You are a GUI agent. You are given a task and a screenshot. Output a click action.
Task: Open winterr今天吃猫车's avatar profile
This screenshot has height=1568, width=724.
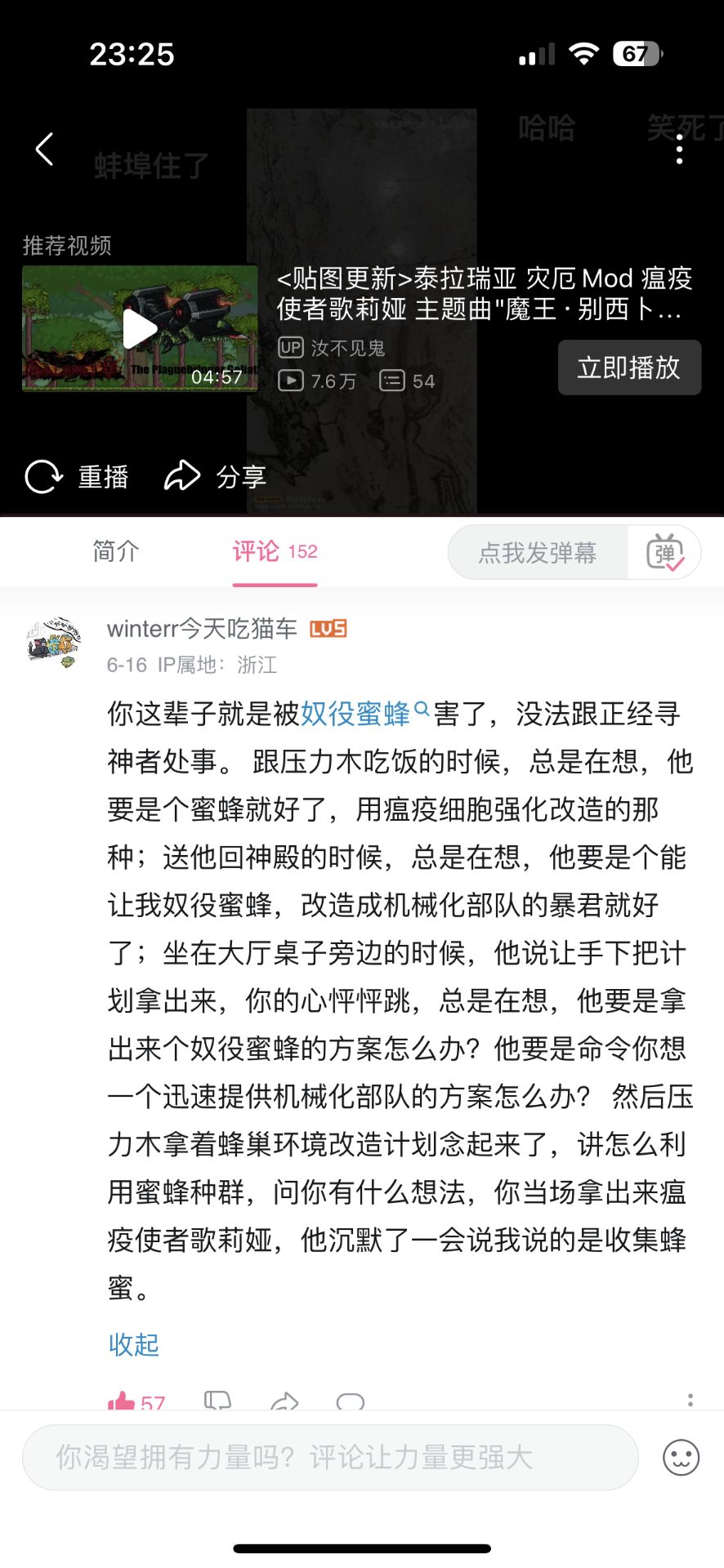coord(54,643)
